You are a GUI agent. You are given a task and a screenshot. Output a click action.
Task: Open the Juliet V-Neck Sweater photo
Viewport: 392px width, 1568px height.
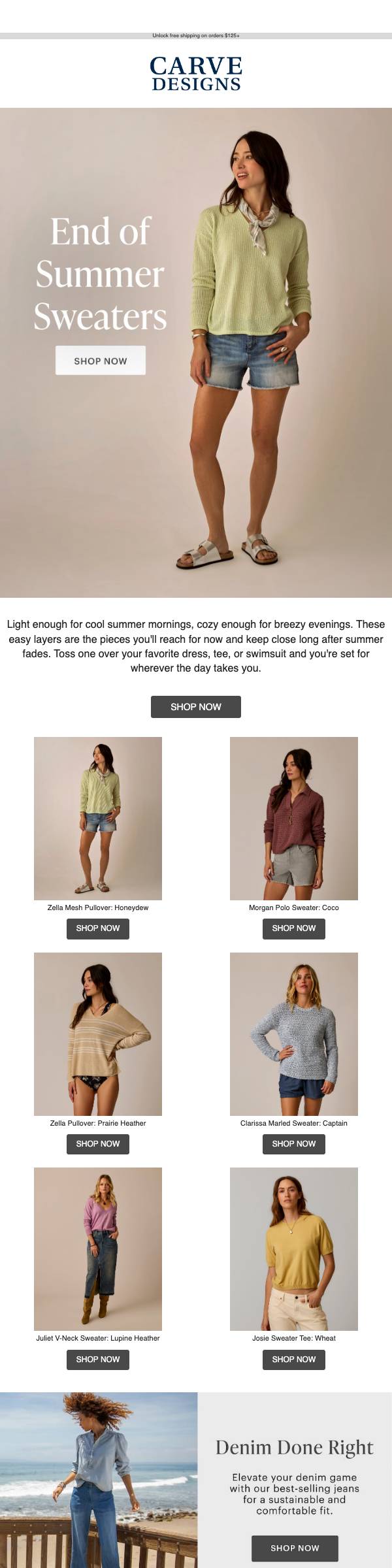[x=98, y=1249]
